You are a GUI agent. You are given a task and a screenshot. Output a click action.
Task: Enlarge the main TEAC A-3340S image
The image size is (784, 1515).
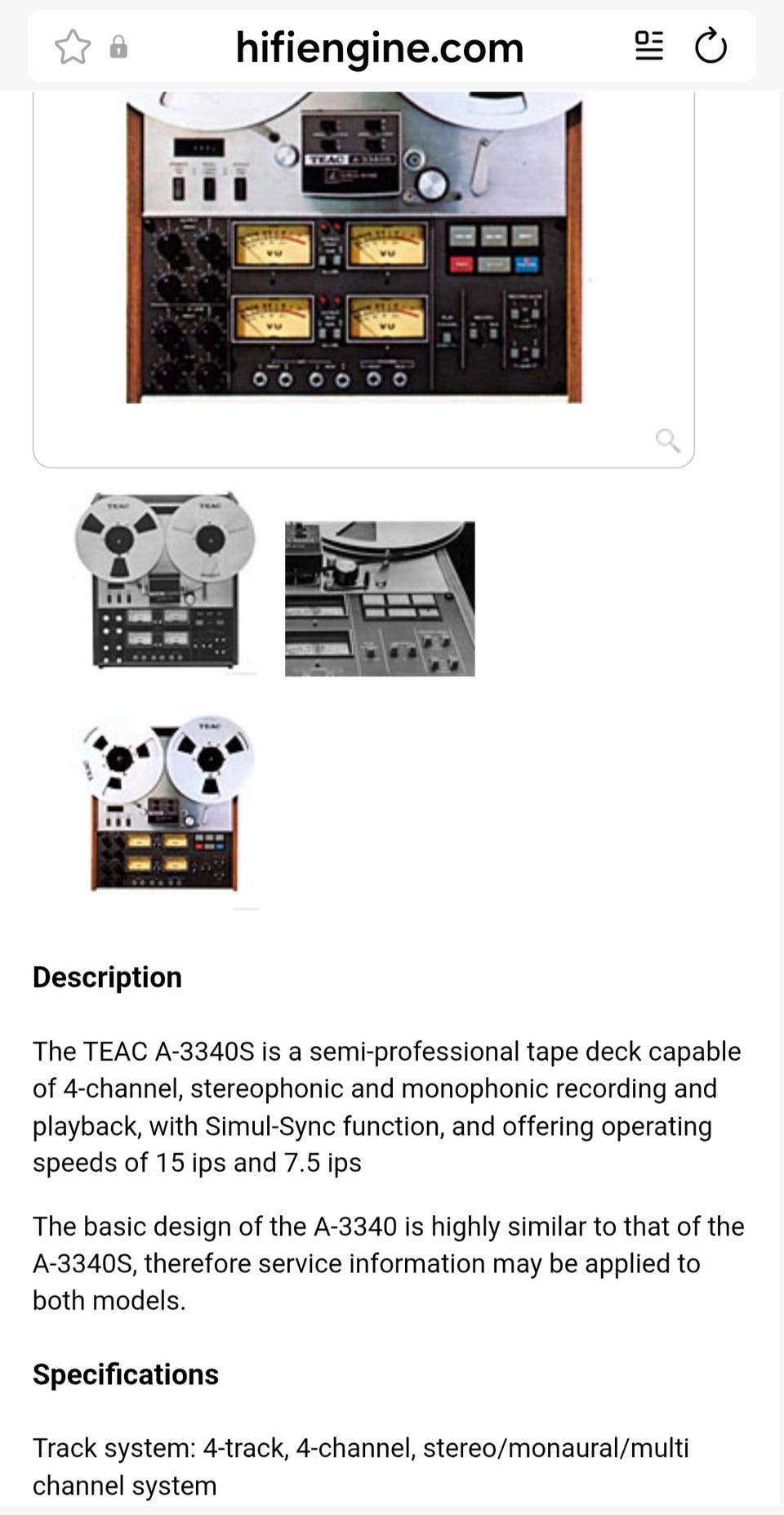pyautogui.click(x=354, y=248)
